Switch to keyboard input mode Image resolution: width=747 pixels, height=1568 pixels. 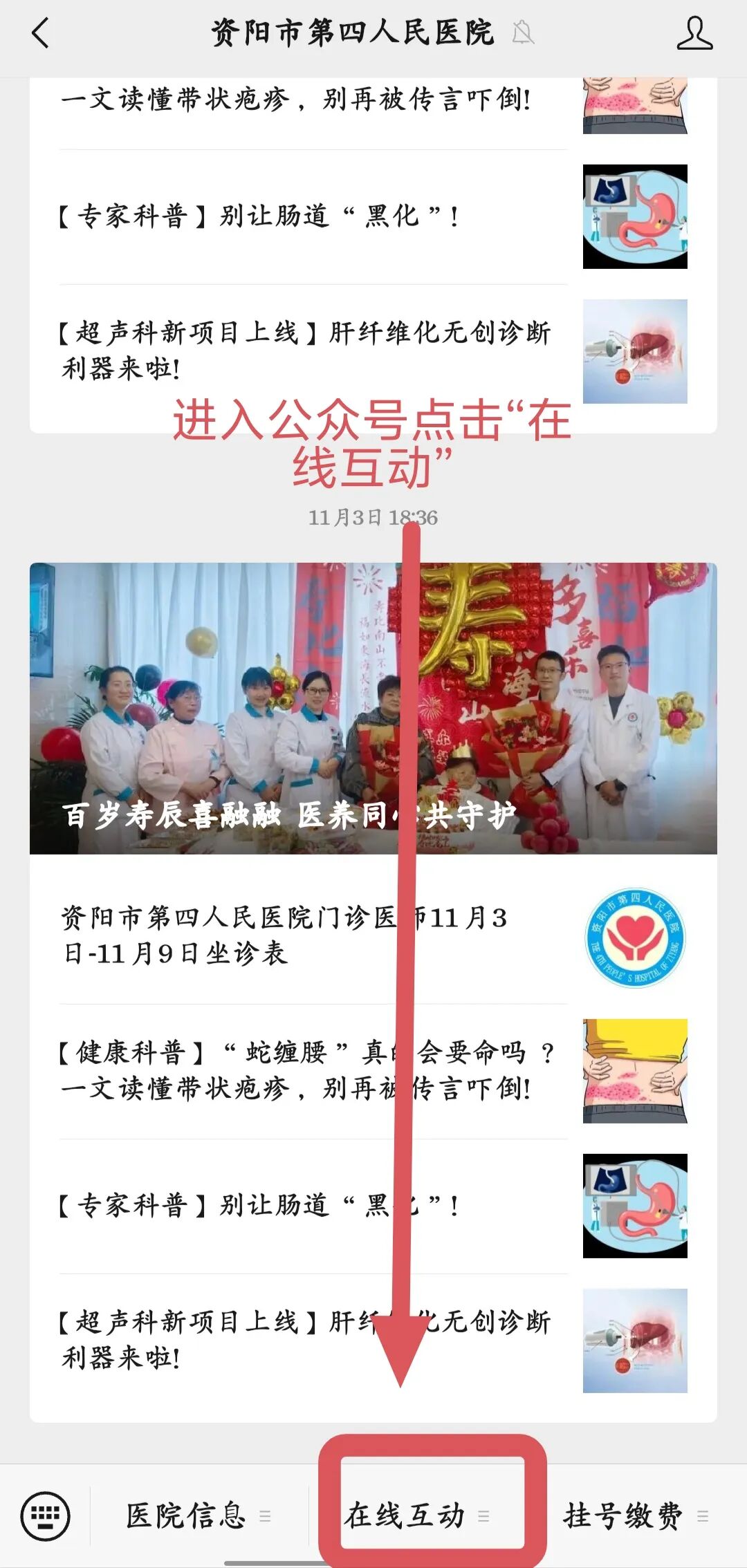[x=46, y=1516]
